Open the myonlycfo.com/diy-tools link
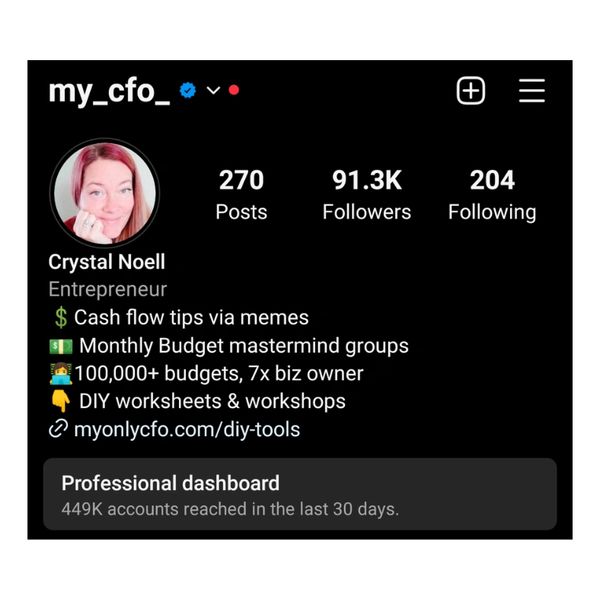 coord(186,430)
